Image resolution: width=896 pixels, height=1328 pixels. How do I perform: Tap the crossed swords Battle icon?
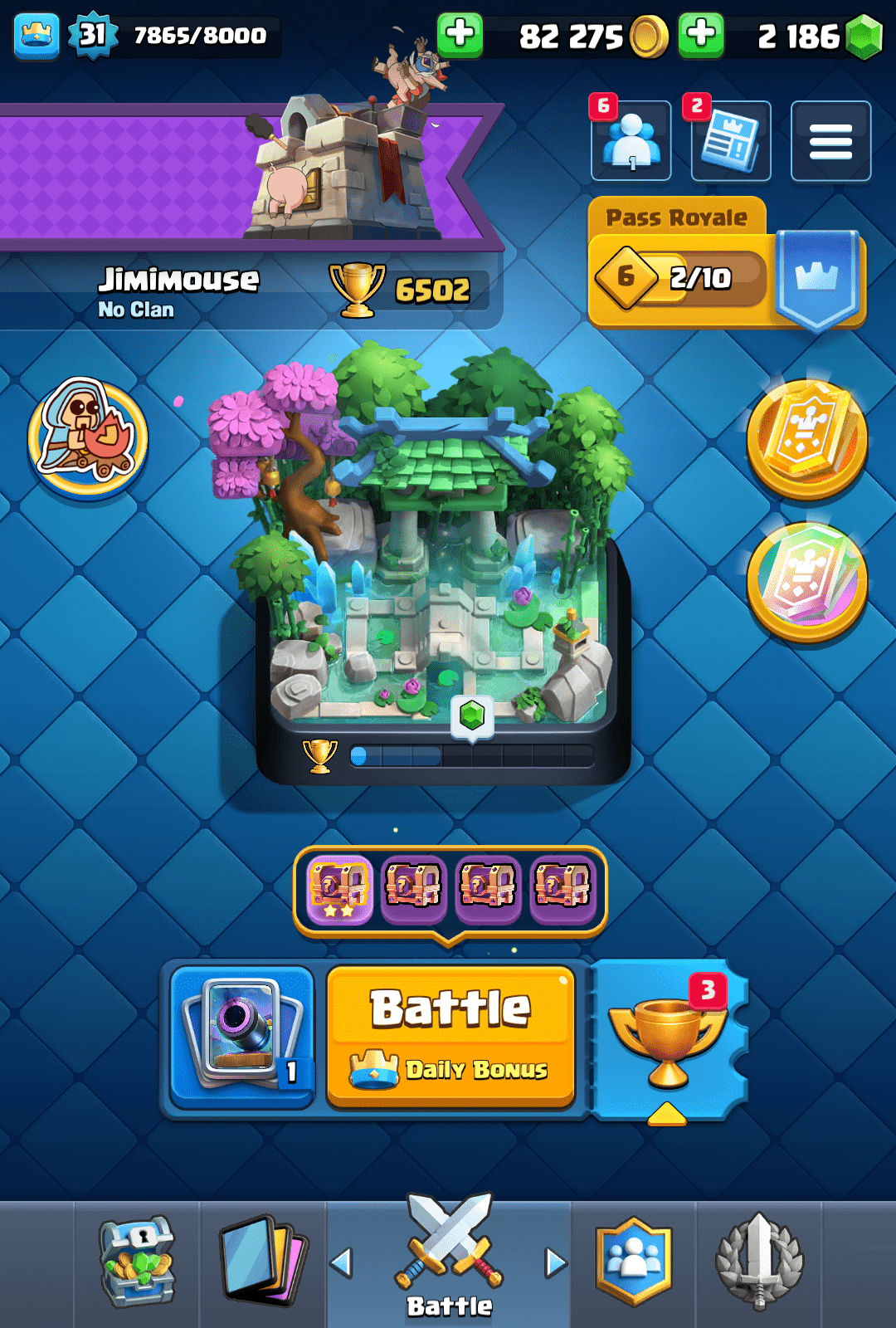coord(448,1245)
